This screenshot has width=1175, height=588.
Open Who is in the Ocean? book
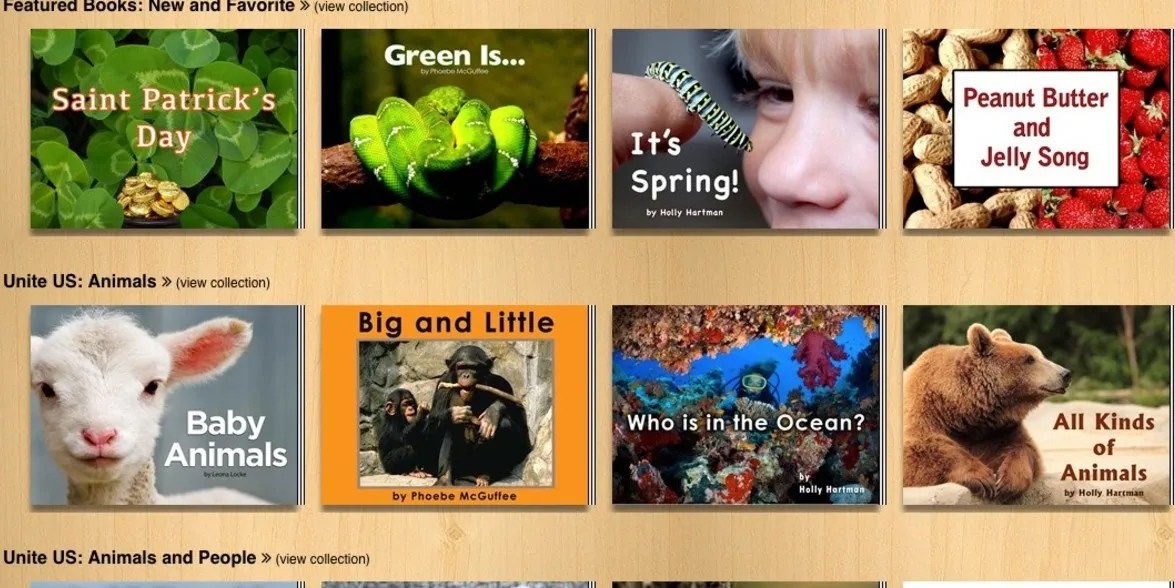(x=747, y=405)
